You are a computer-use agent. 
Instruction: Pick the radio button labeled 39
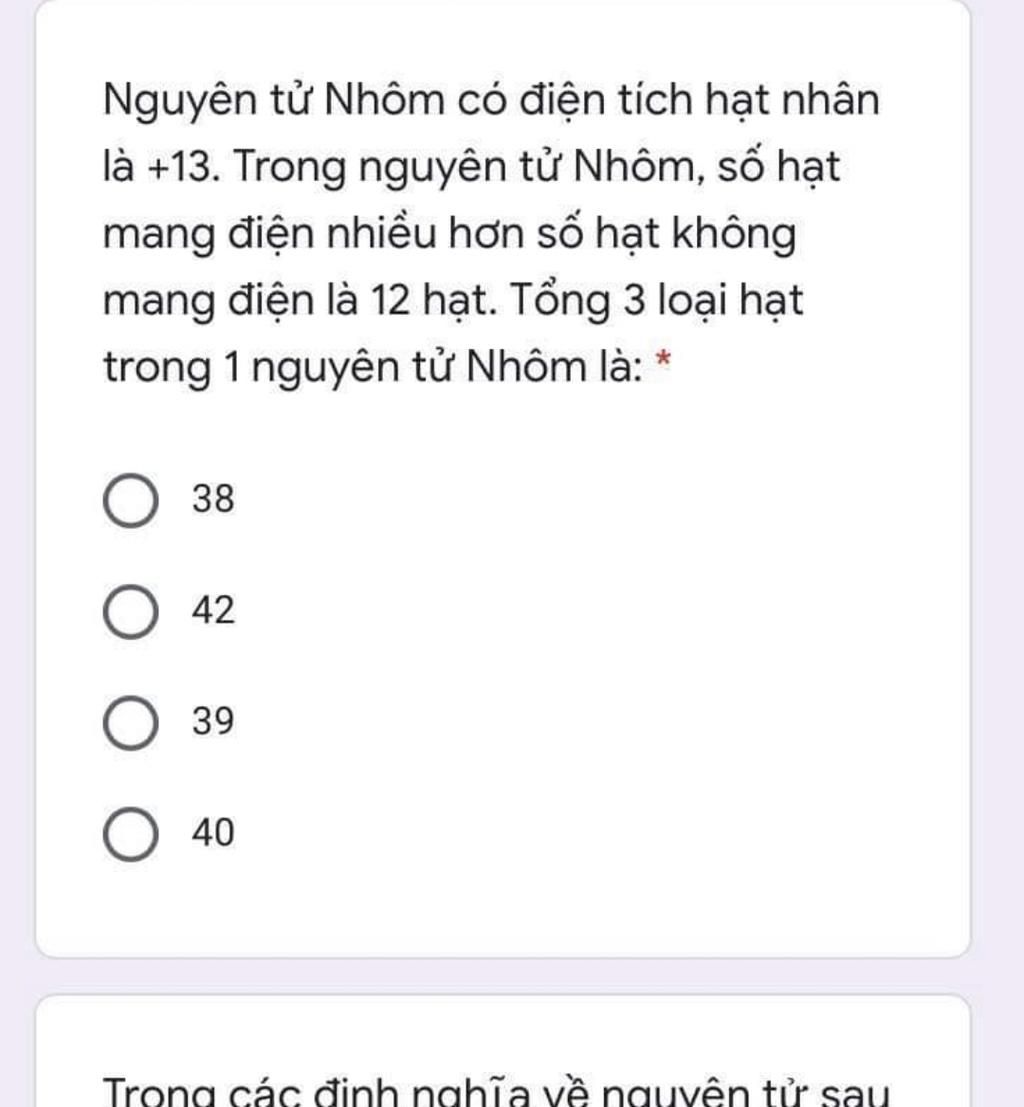pos(130,722)
